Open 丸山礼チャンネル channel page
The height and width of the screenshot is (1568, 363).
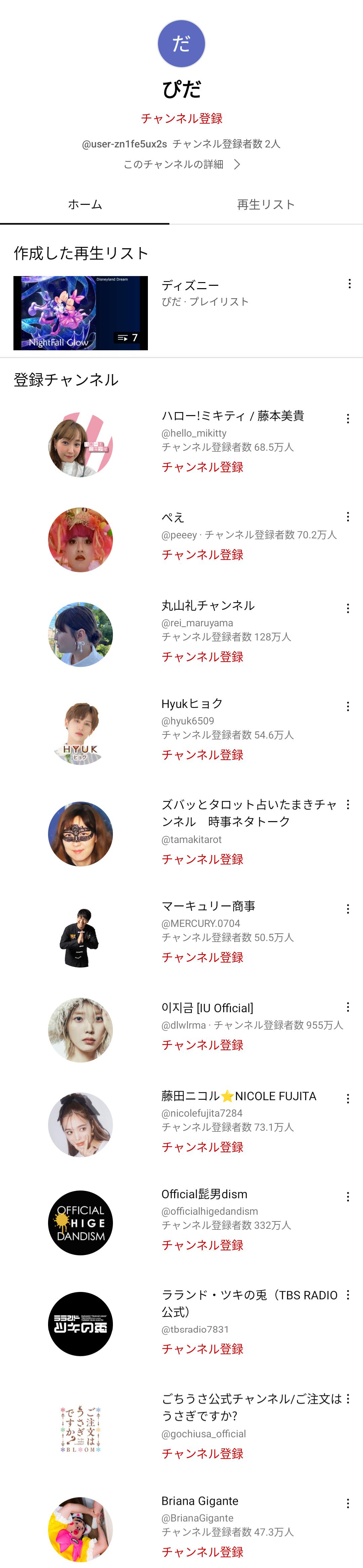coord(208,606)
